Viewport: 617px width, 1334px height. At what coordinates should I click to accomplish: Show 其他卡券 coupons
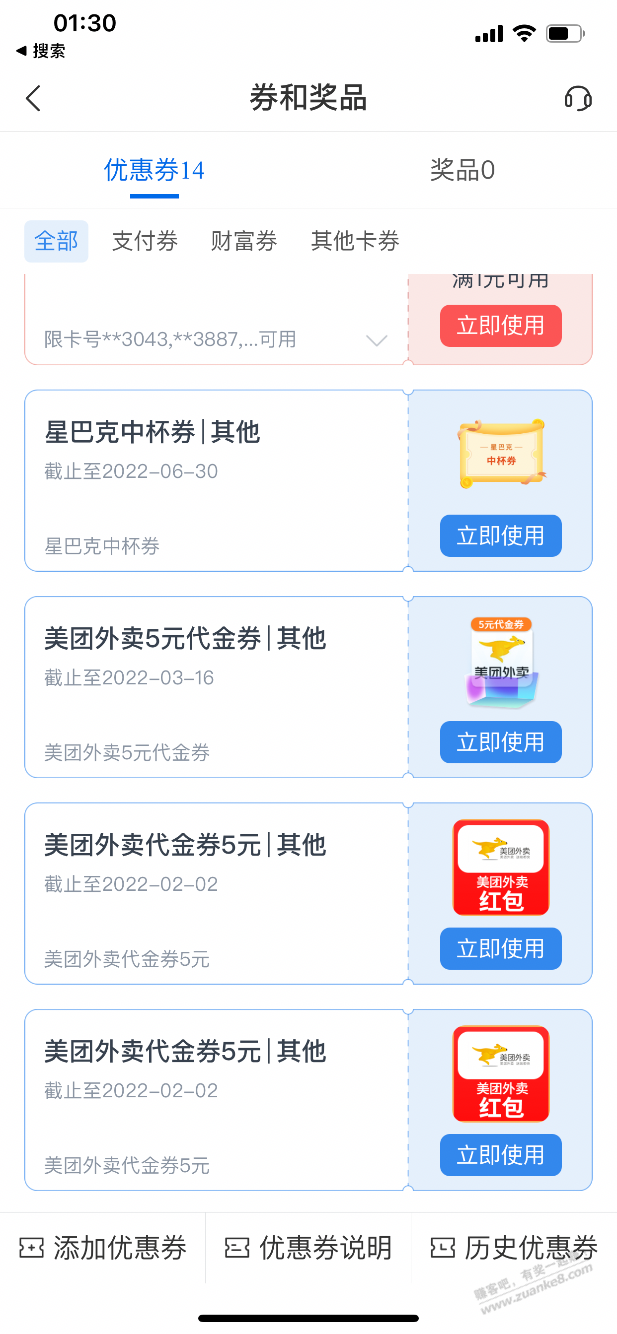pyautogui.click(x=355, y=241)
